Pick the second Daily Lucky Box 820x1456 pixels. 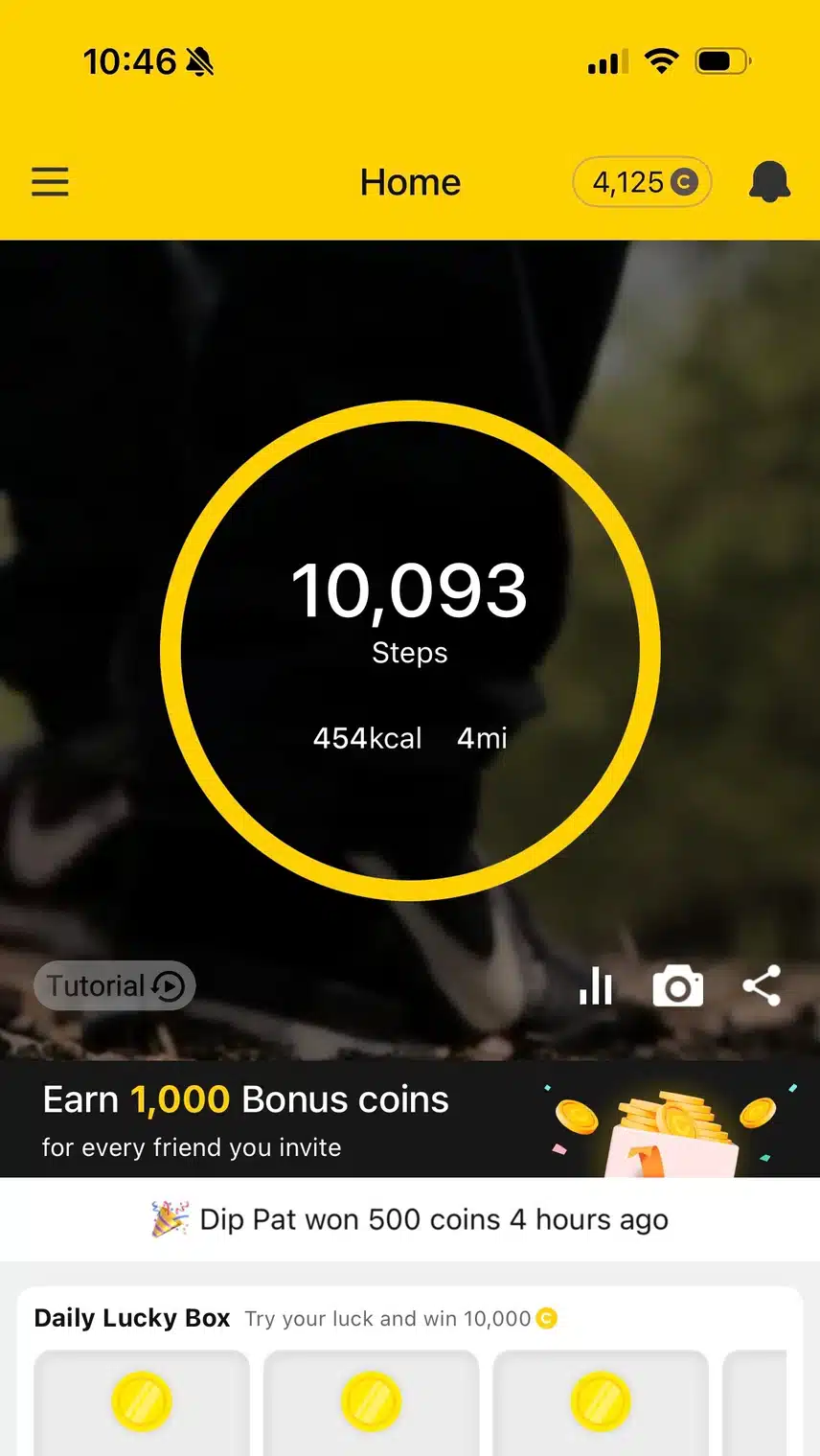click(x=371, y=1402)
